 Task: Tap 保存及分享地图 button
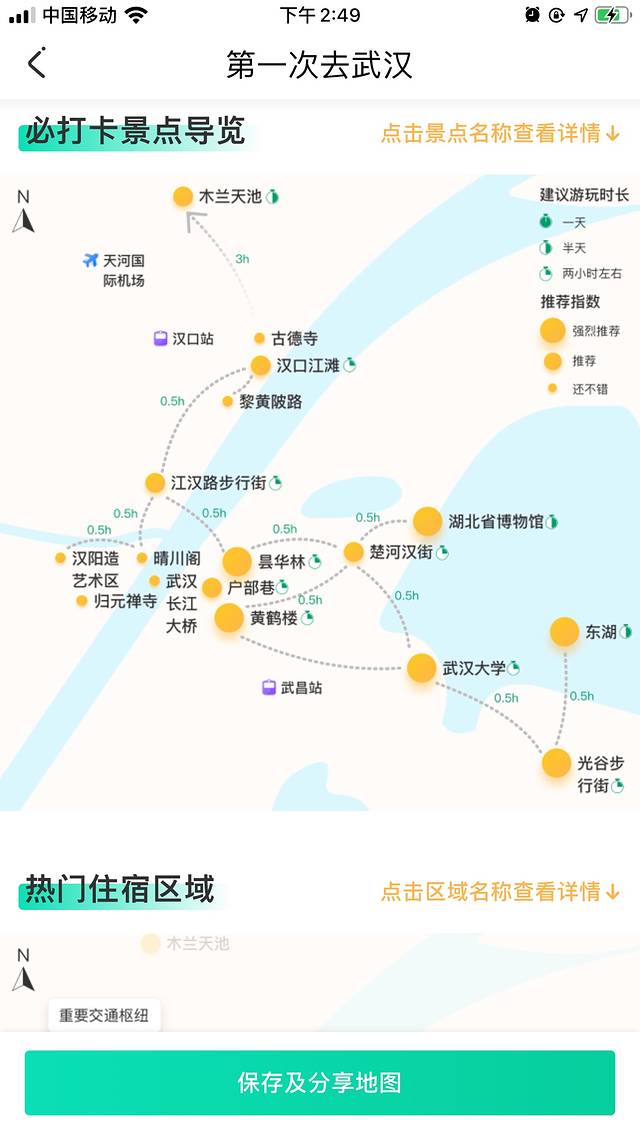320,1082
